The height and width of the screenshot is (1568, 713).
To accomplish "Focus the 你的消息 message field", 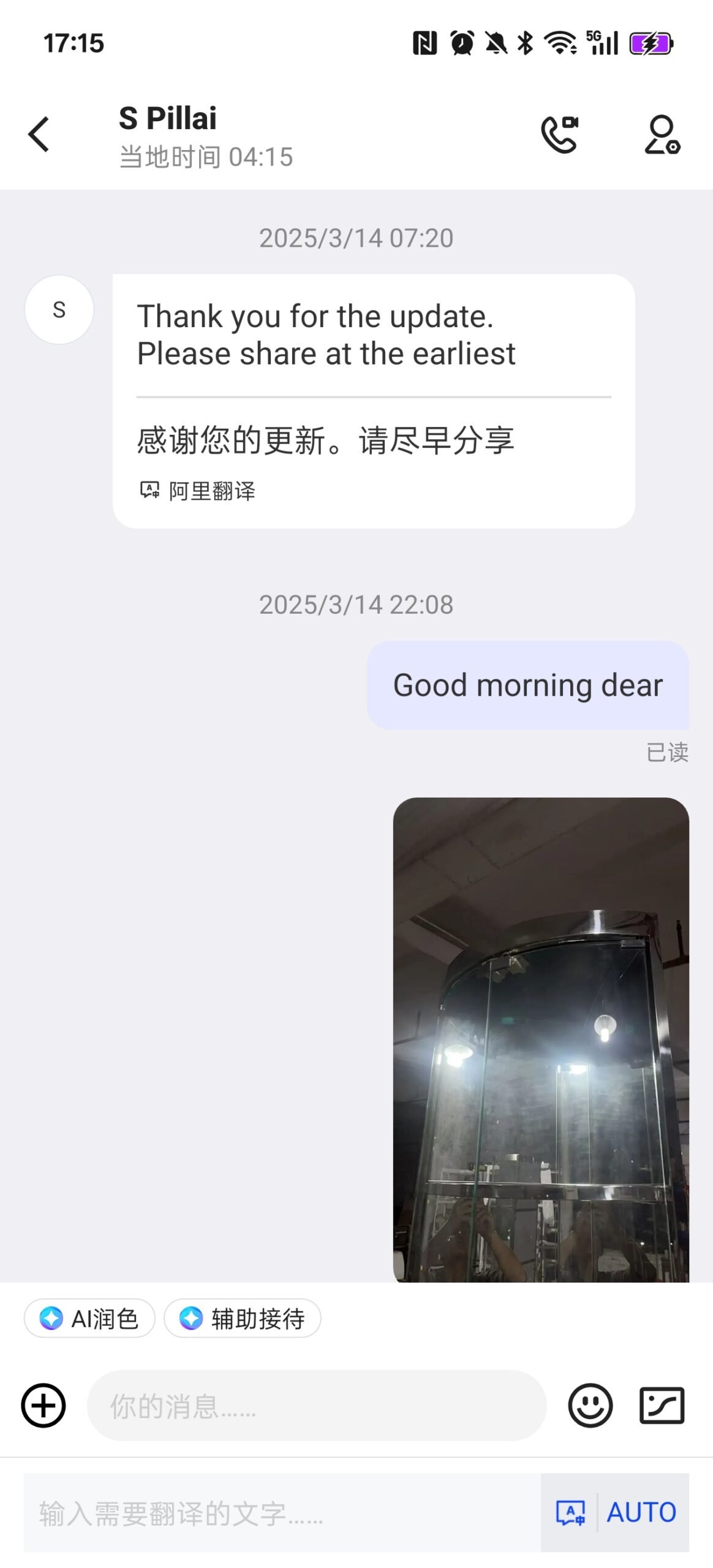I will [x=316, y=1405].
